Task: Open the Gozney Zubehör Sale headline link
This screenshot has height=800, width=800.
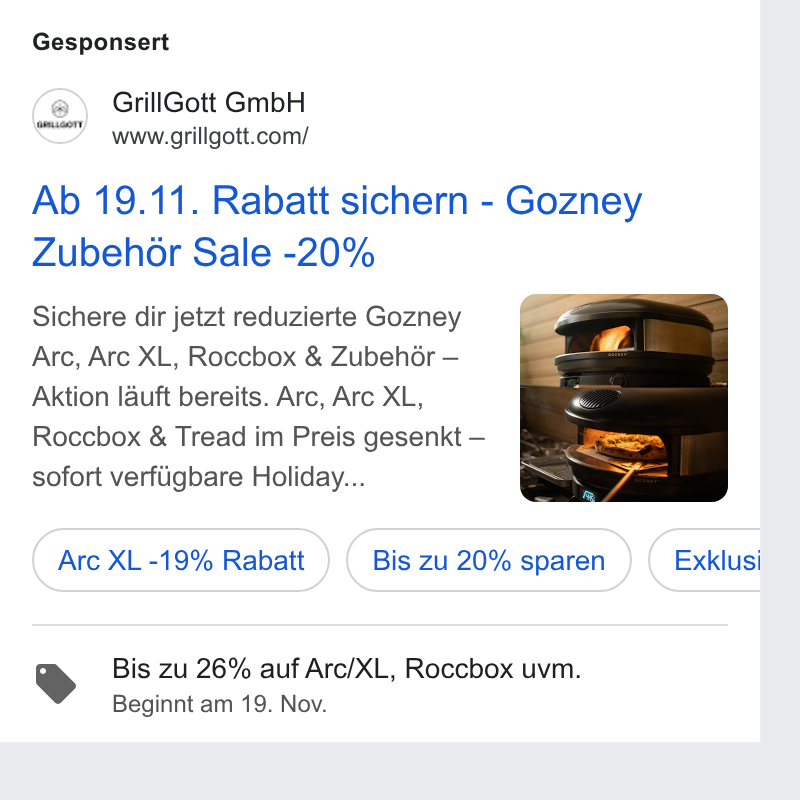Action: pyautogui.click(x=337, y=226)
